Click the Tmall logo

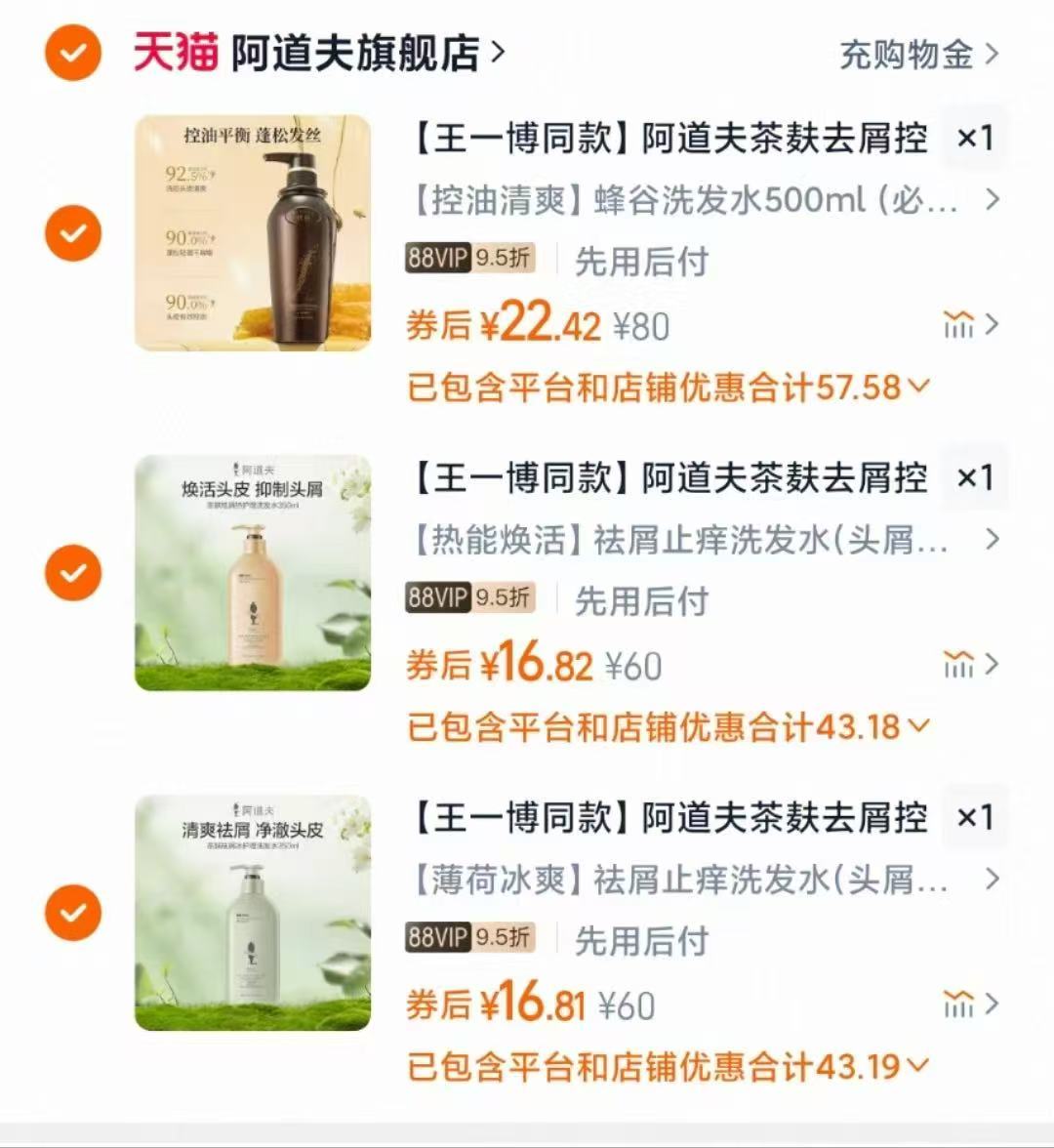coord(177,54)
